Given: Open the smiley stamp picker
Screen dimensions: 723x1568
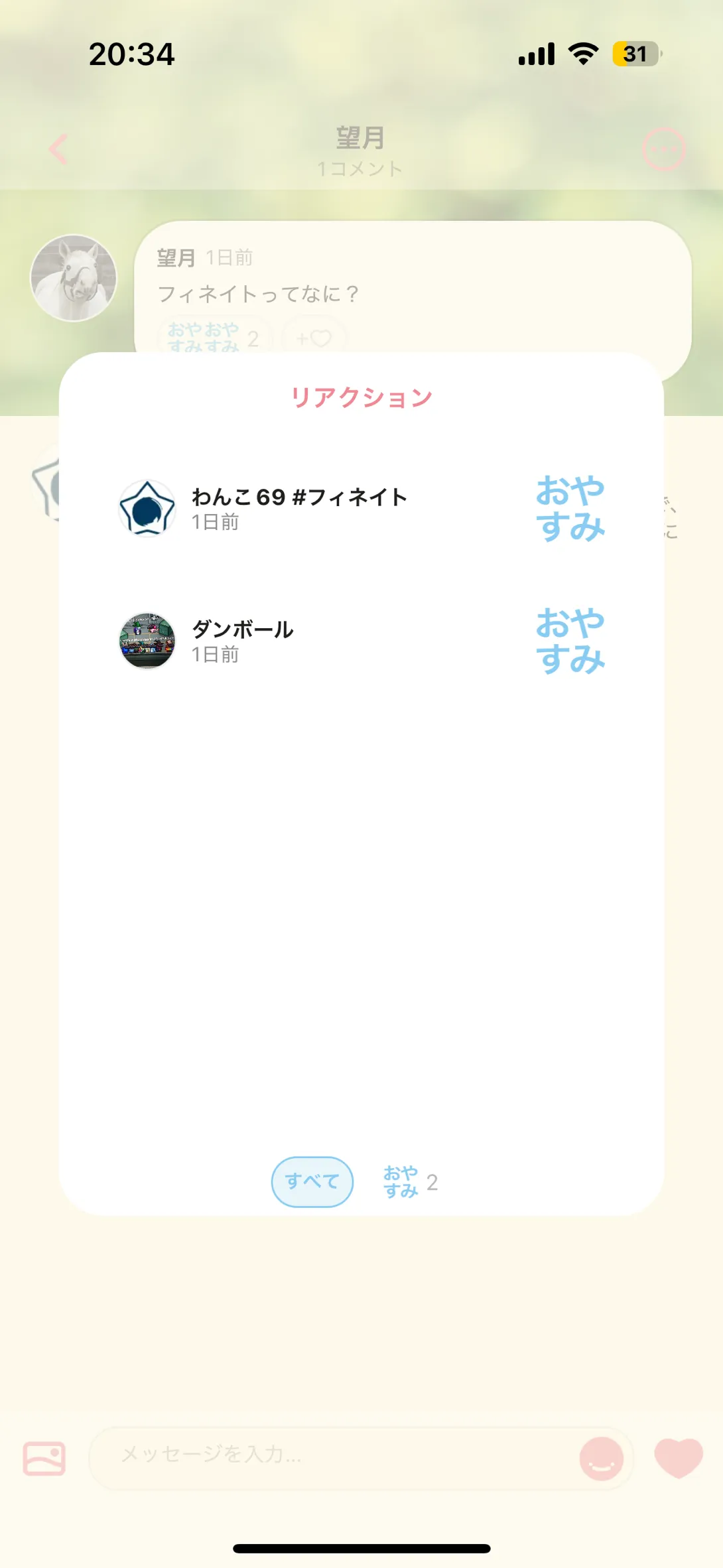Looking at the screenshot, I should point(601,1458).
